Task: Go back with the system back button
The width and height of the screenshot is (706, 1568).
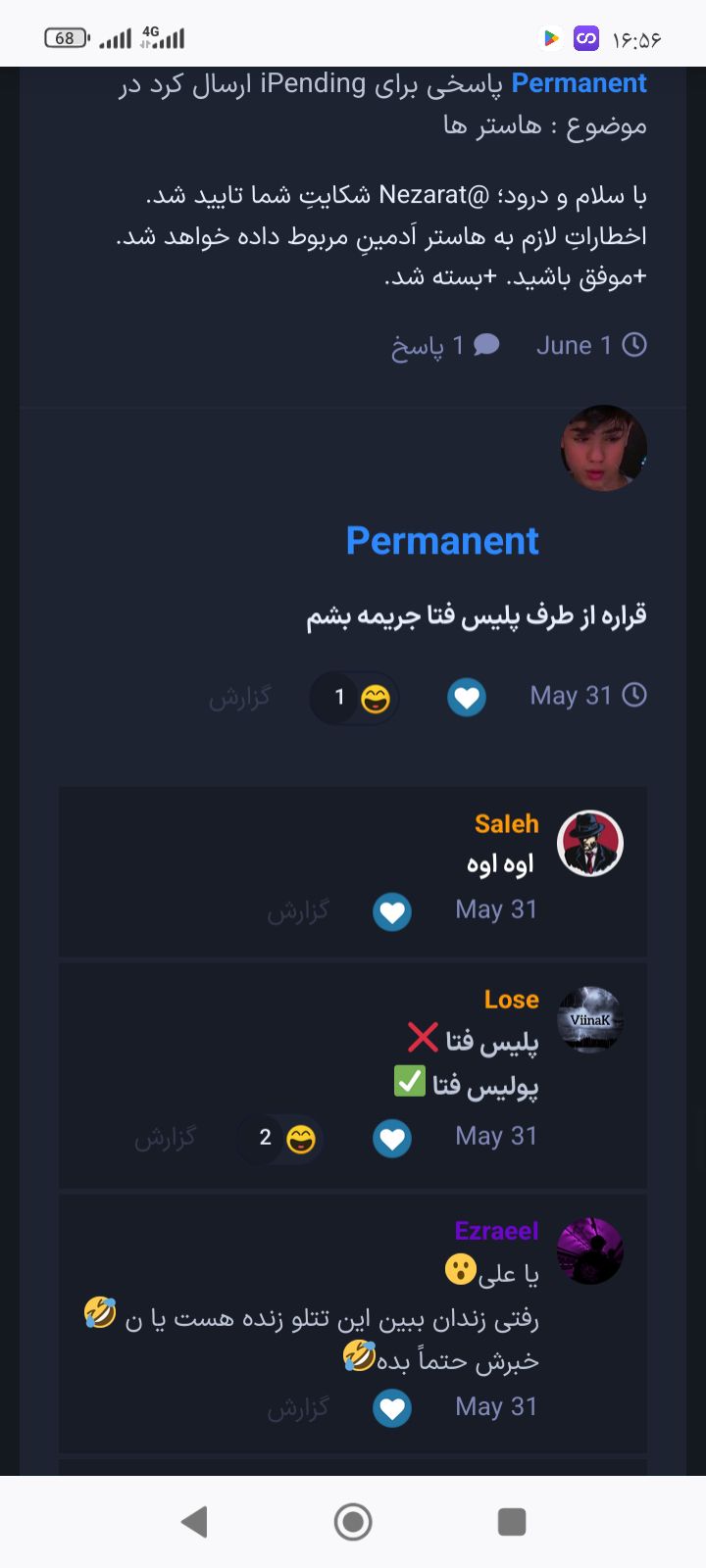Action: tap(194, 1521)
